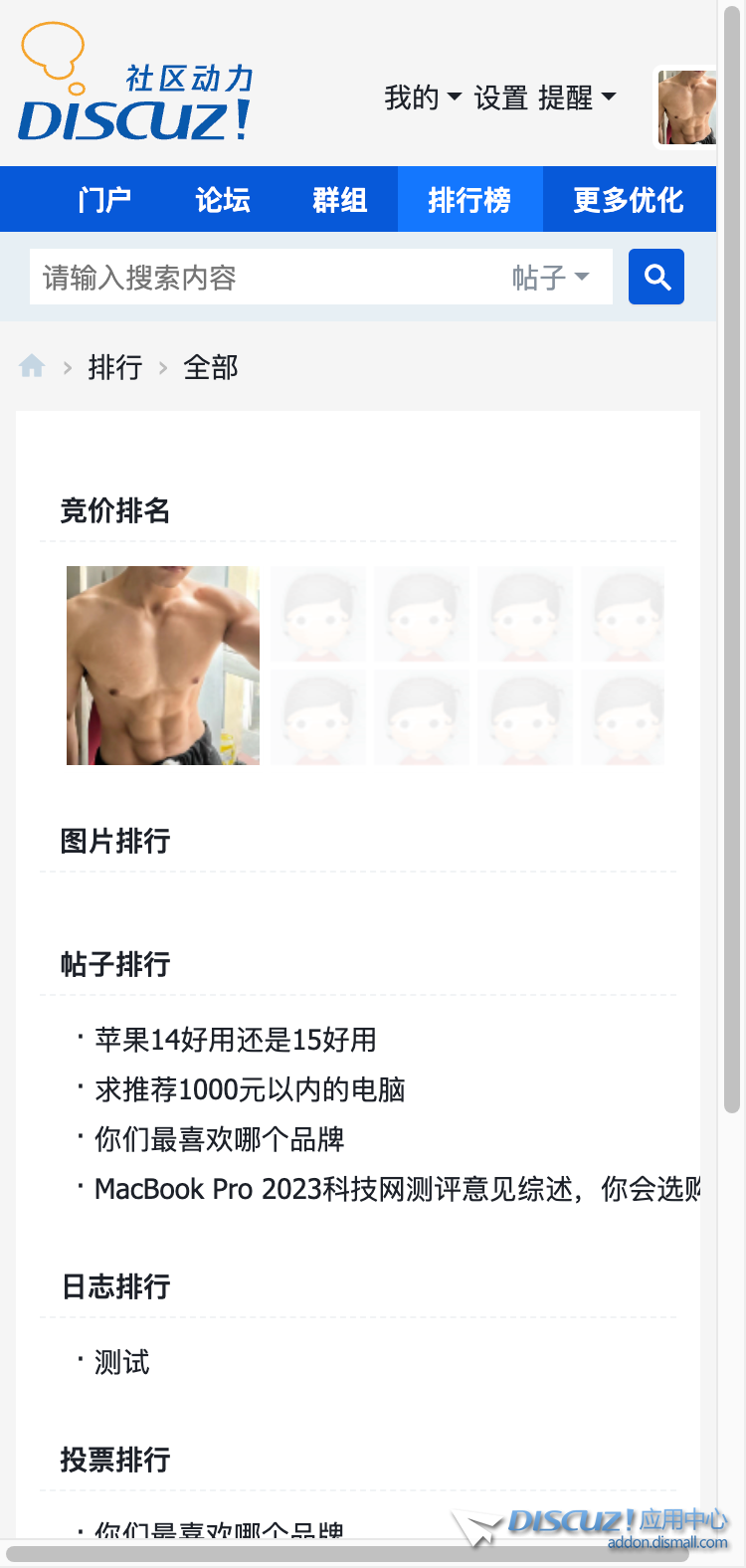Open the MacBook Pro 2023 review post
This screenshot has width=746, height=1568.
pyautogui.click(x=398, y=1189)
